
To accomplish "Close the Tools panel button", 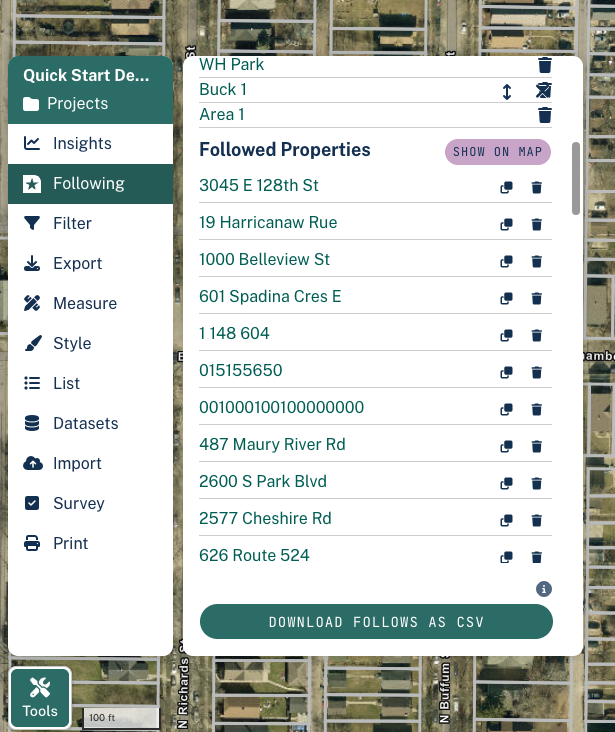I will coord(40,697).
